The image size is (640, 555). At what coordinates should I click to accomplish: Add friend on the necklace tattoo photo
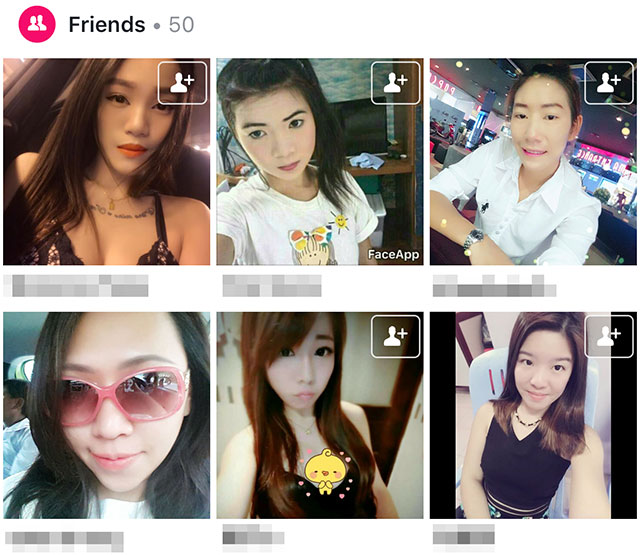coord(182,83)
